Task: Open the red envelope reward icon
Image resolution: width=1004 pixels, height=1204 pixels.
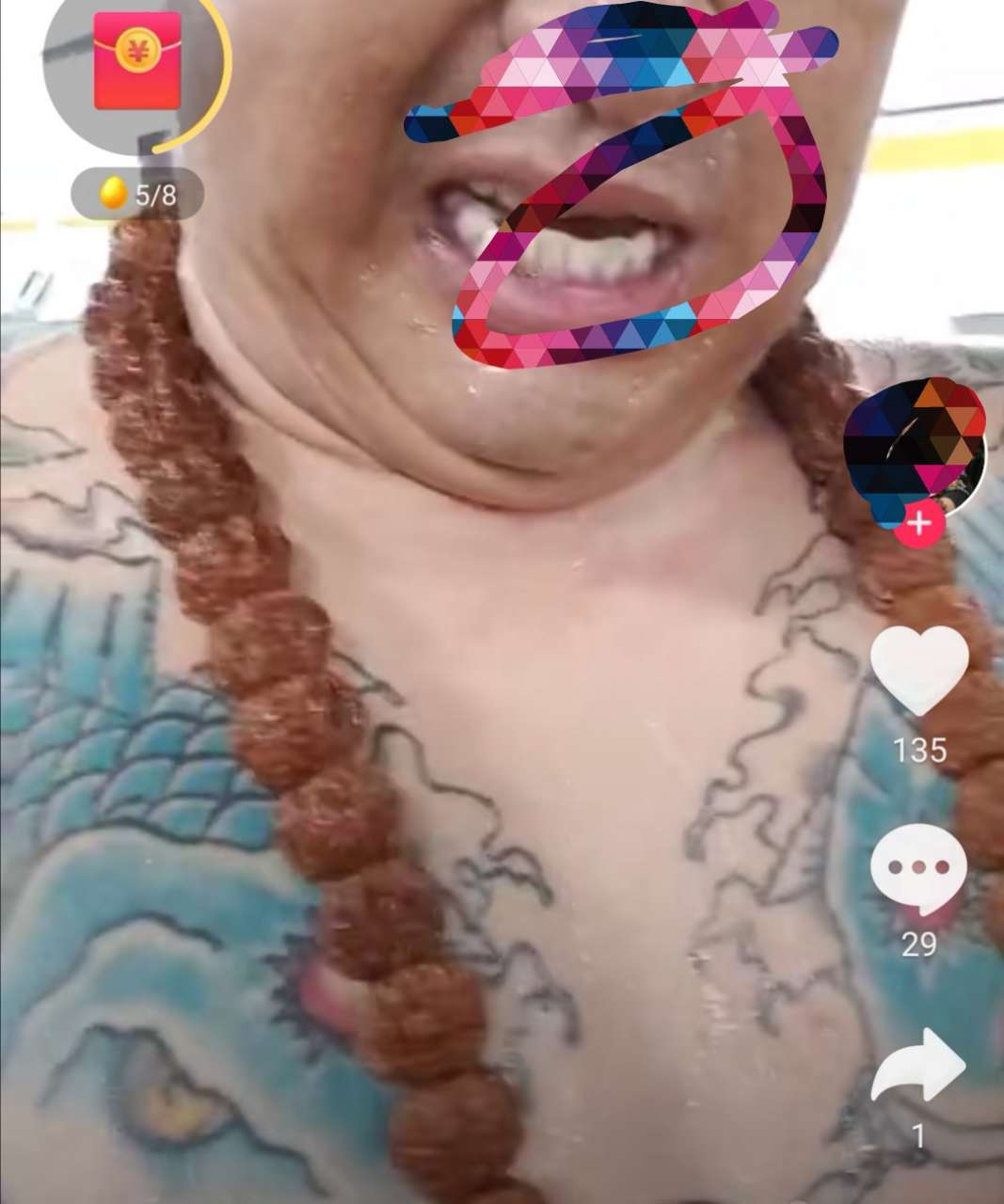Action: click(x=136, y=62)
